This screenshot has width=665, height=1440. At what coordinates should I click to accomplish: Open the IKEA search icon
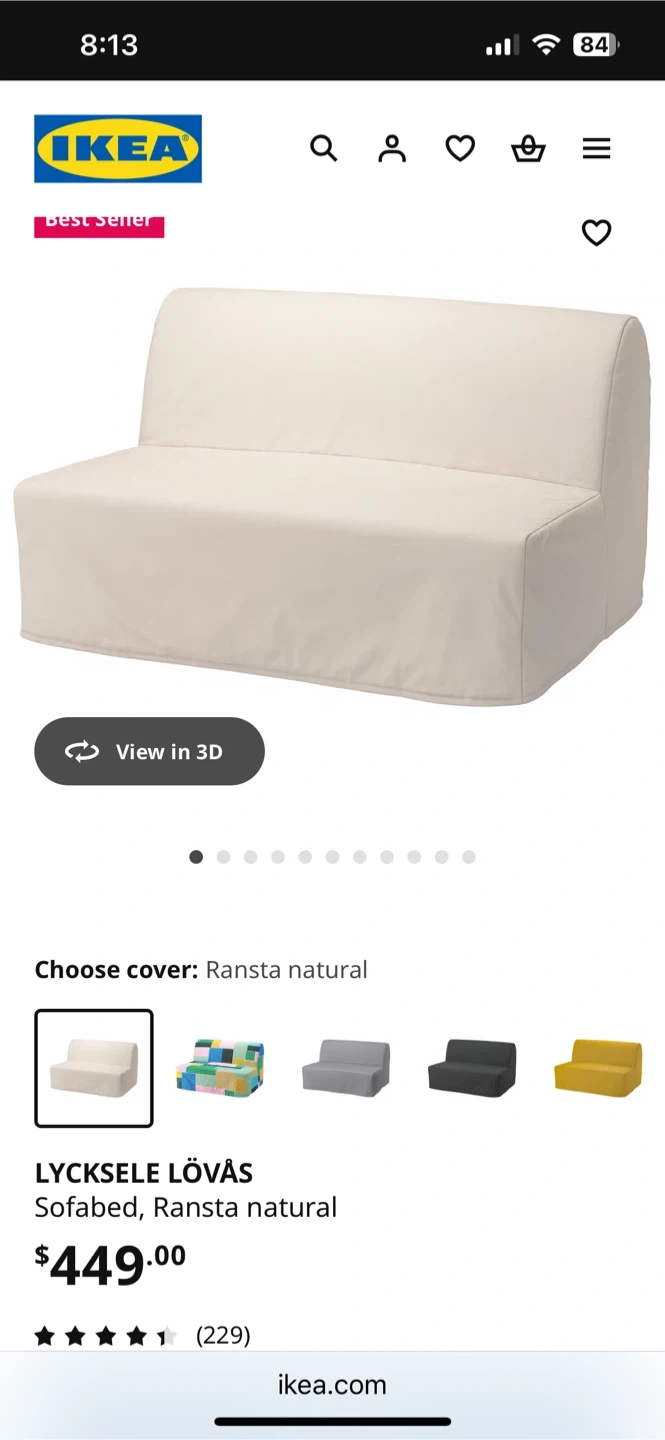(x=323, y=149)
